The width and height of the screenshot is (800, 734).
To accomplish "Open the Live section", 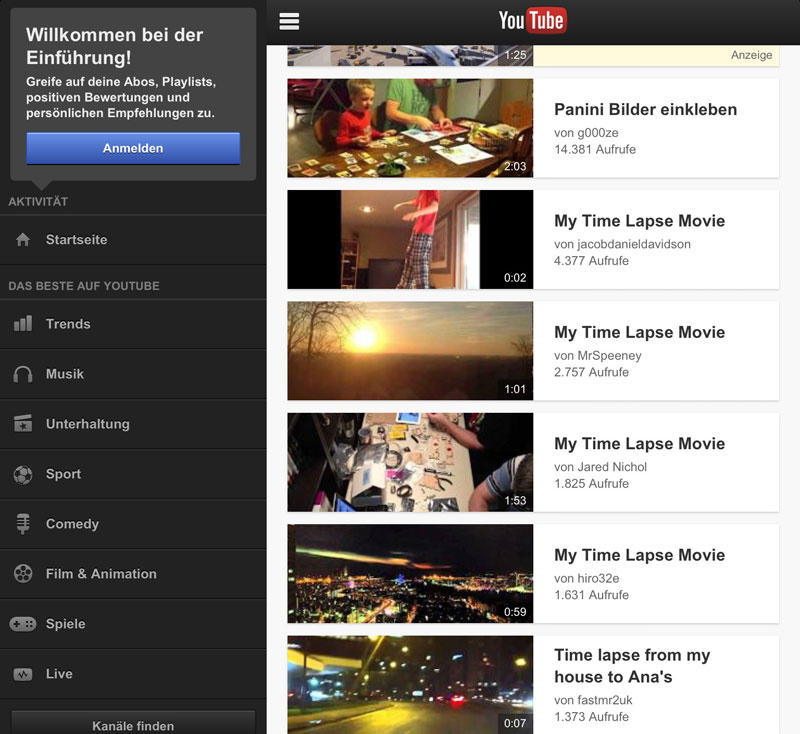I will coord(133,674).
